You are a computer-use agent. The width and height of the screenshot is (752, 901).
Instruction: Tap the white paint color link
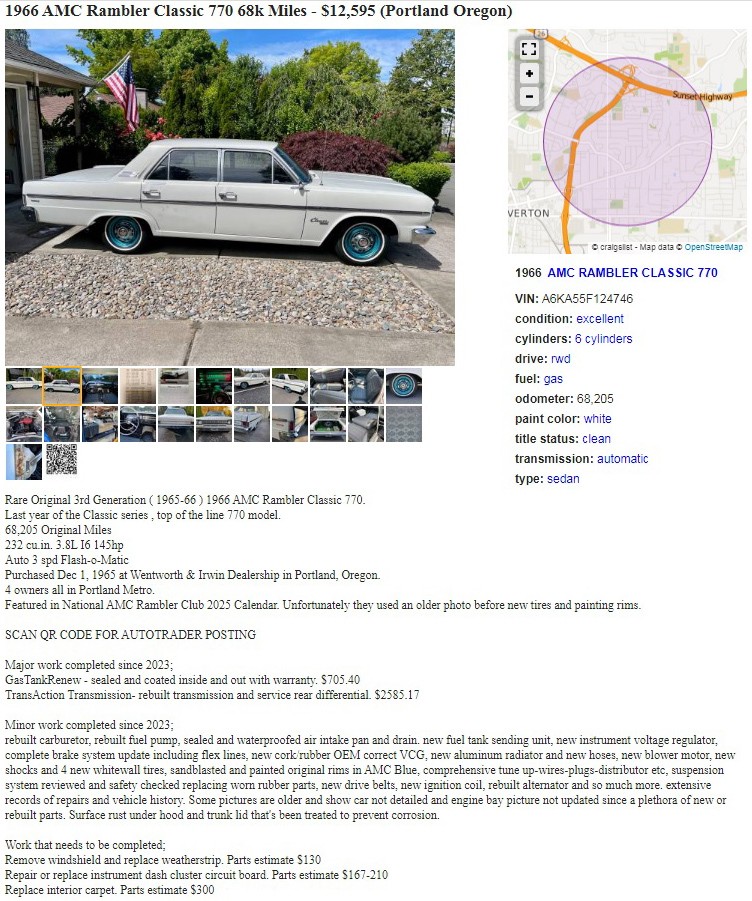597,419
